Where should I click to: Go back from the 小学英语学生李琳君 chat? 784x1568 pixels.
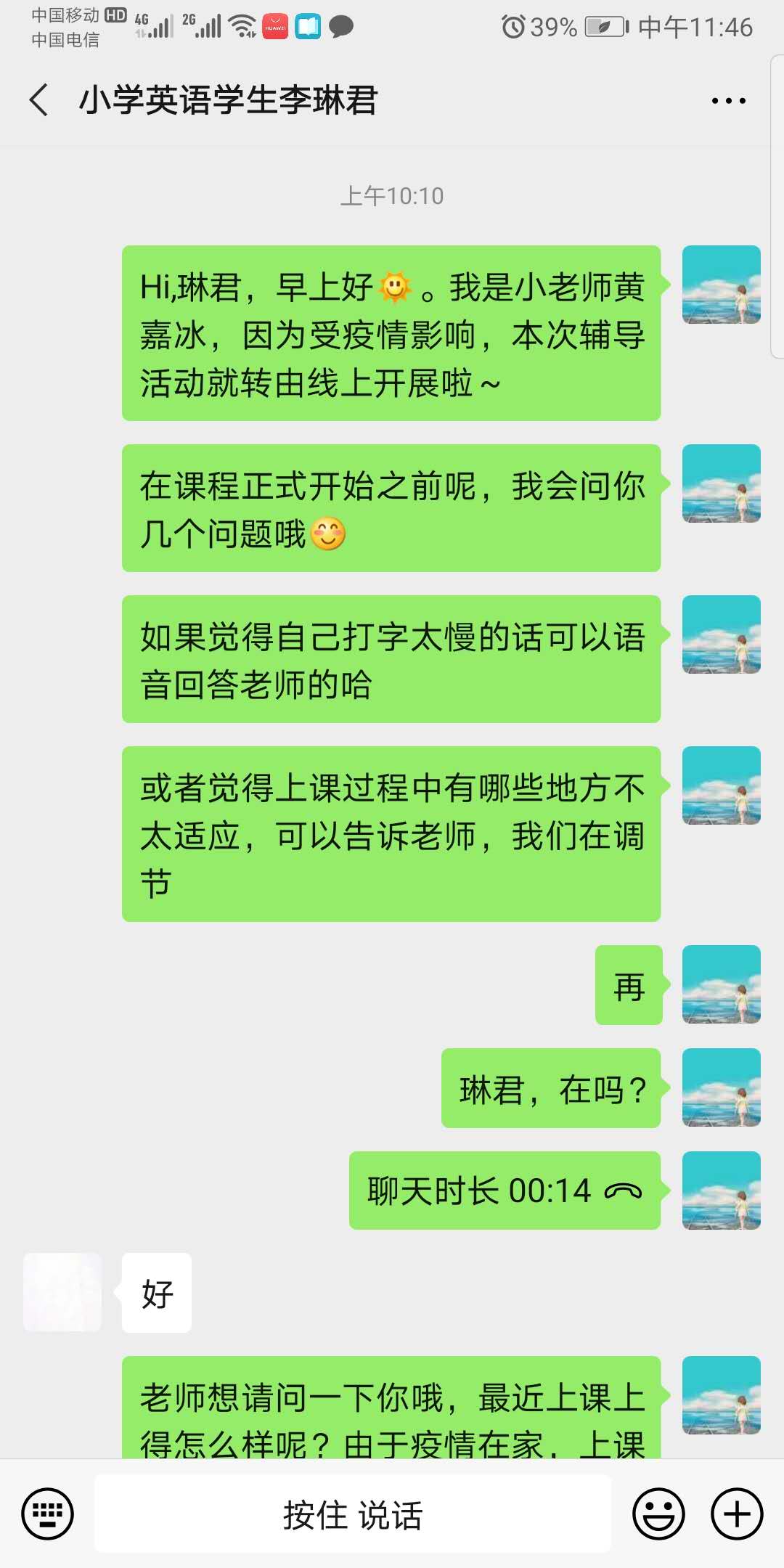(x=39, y=100)
